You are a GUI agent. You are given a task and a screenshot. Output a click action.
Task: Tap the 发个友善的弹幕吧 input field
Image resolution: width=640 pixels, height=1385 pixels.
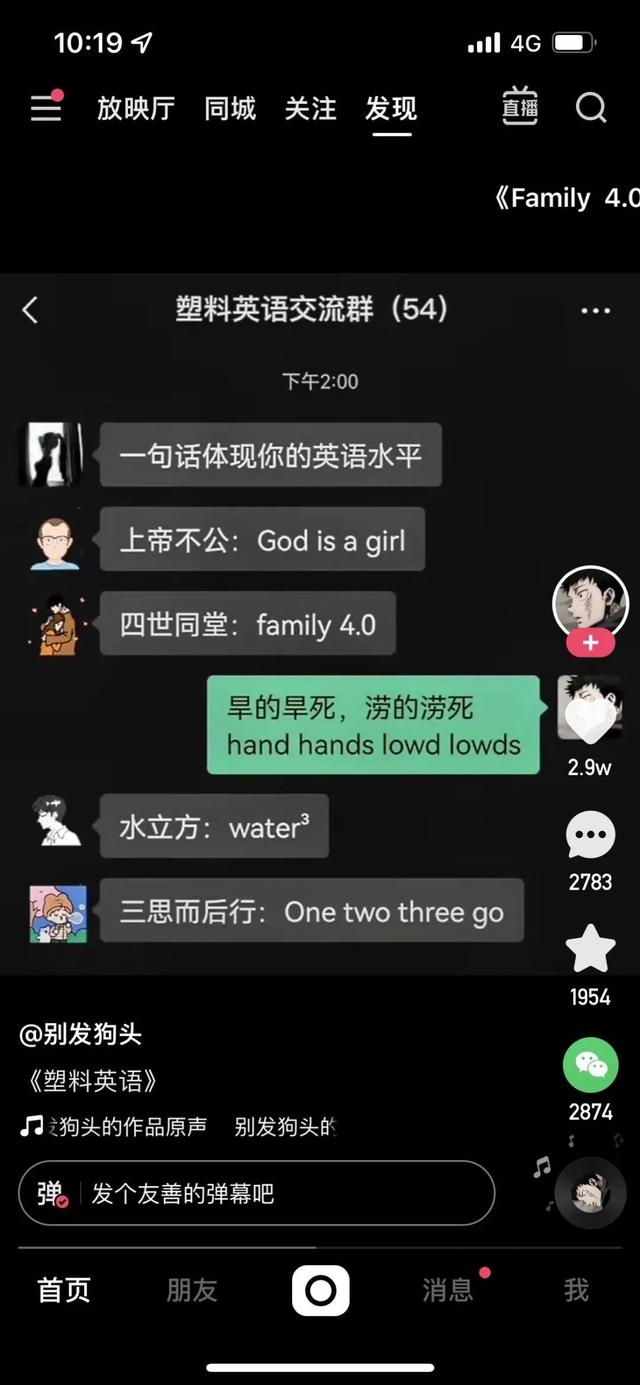(x=270, y=1193)
